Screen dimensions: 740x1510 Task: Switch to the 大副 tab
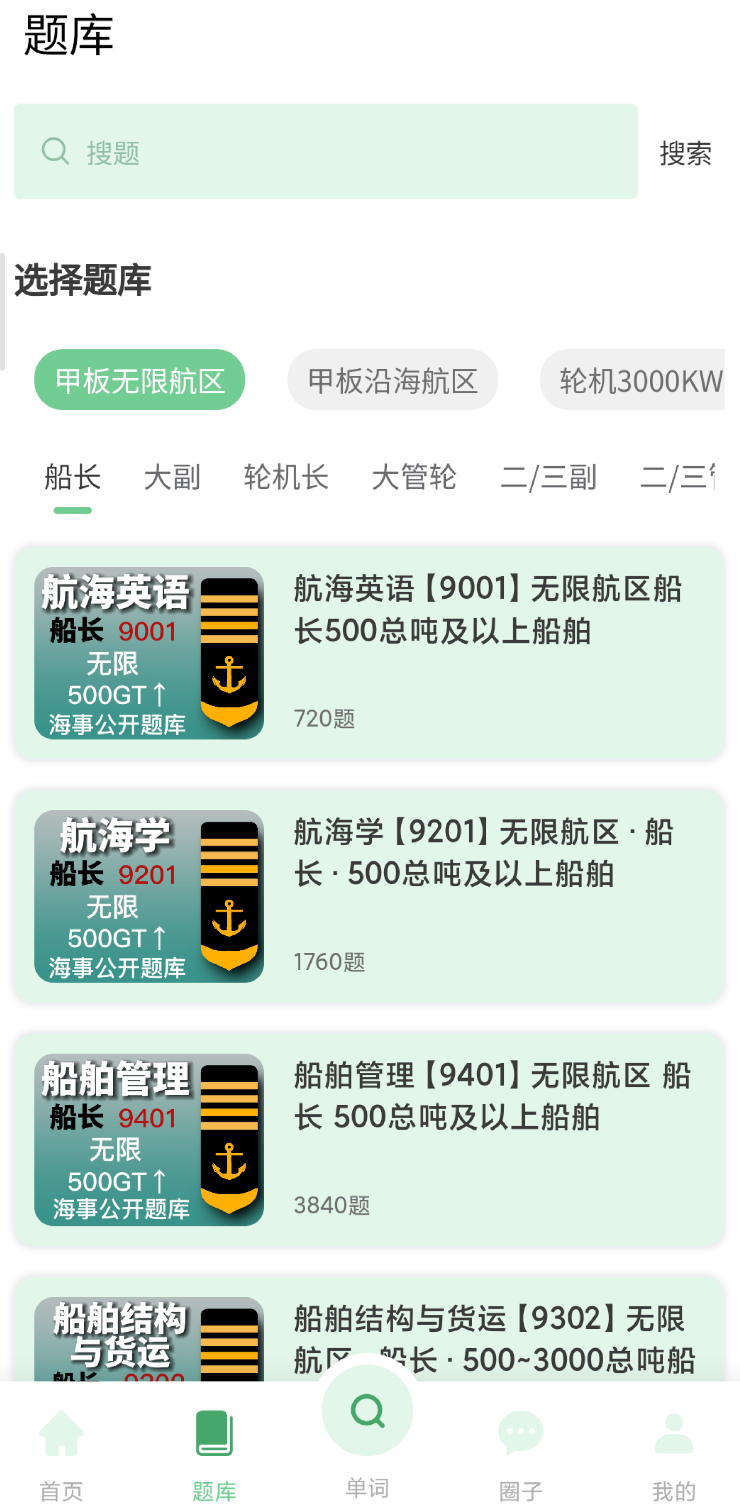pyautogui.click(x=171, y=478)
